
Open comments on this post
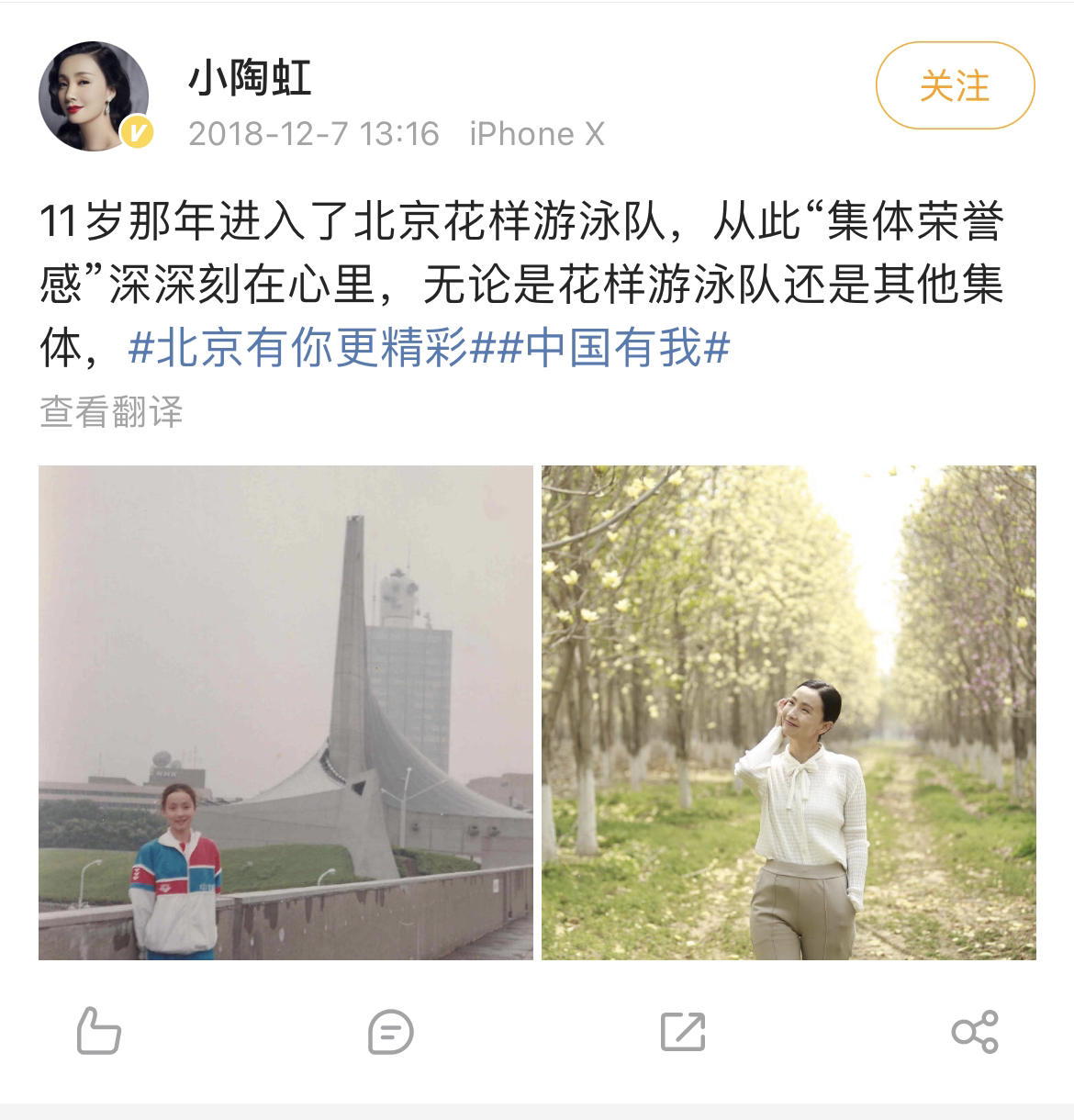click(x=390, y=1032)
